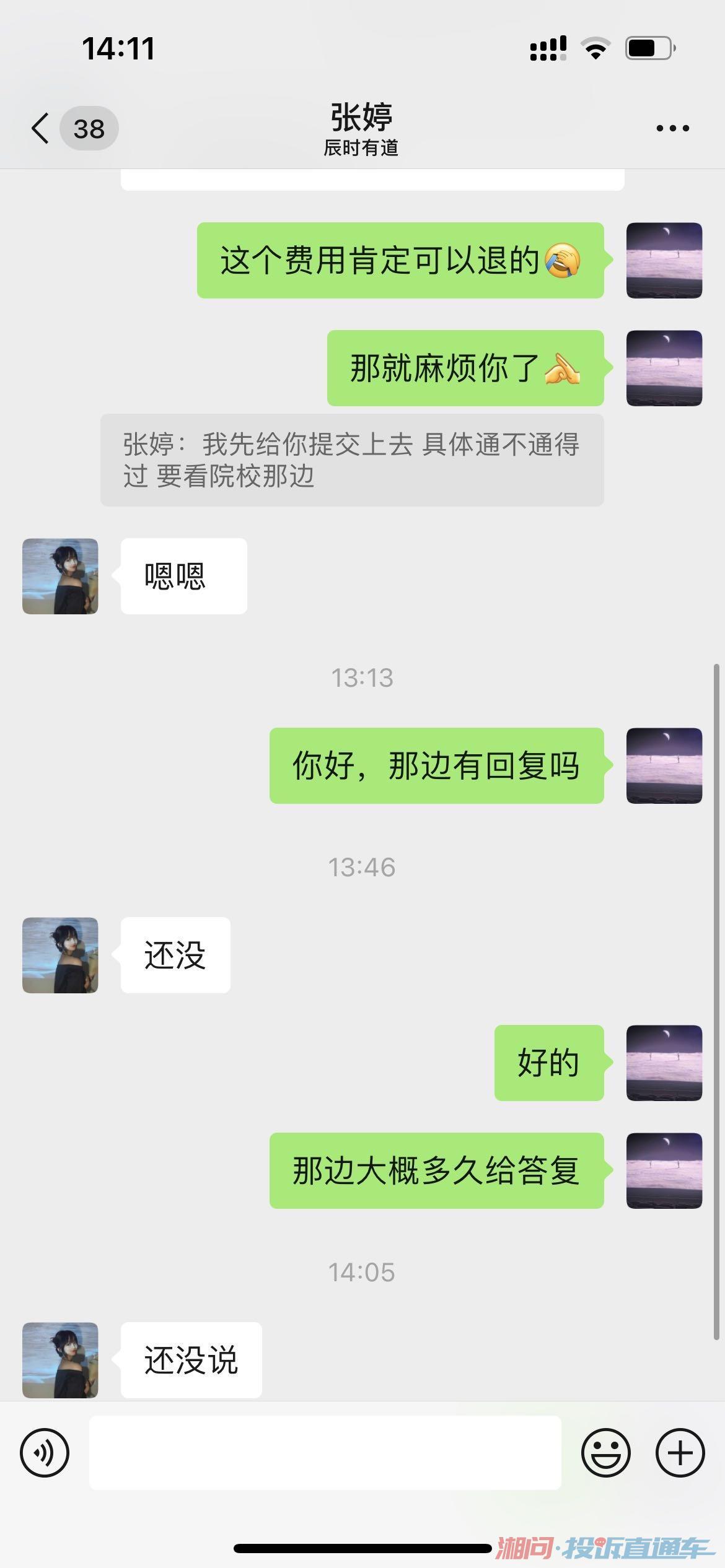
Task: Open the plus attachment menu
Action: [x=680, y=1453]
